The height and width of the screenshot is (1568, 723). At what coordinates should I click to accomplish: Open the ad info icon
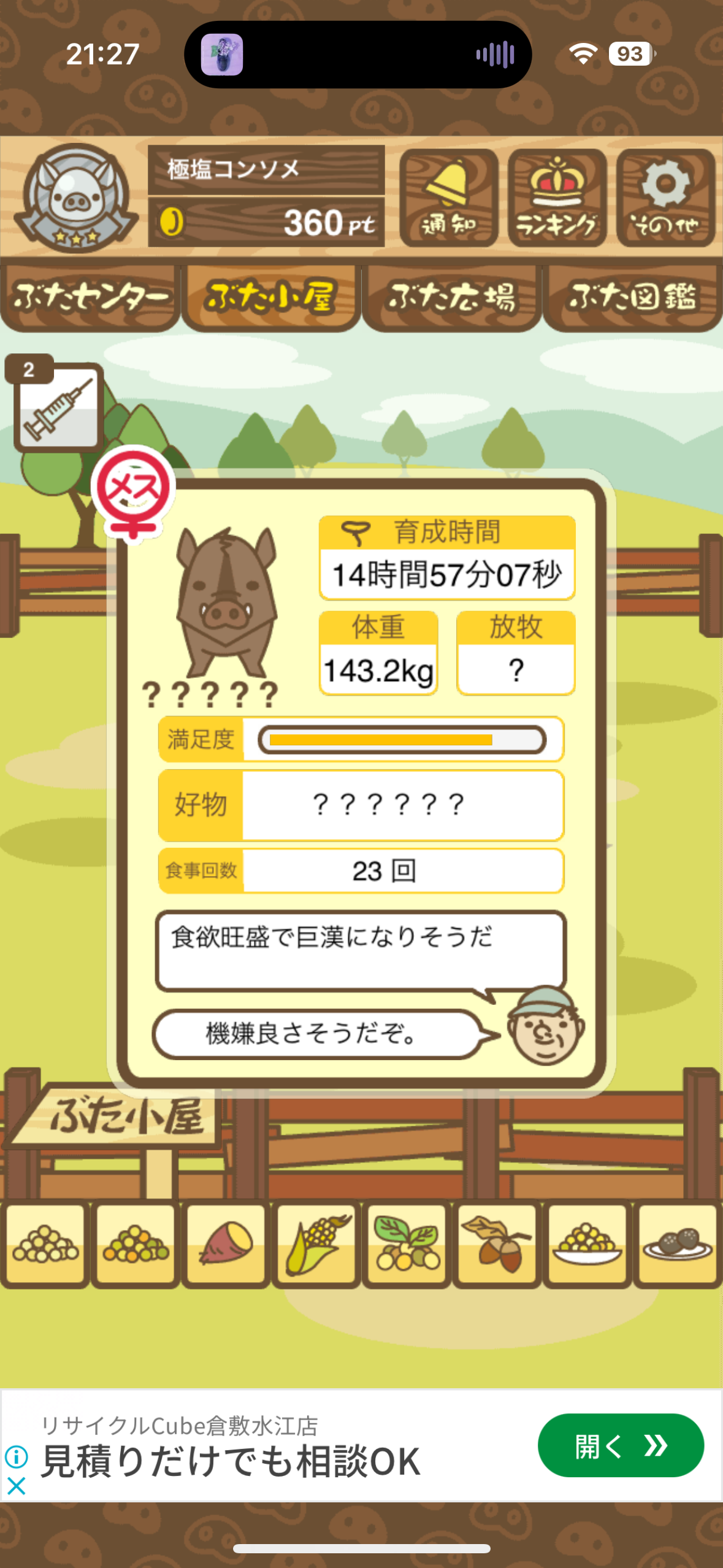coord(17,1456)
